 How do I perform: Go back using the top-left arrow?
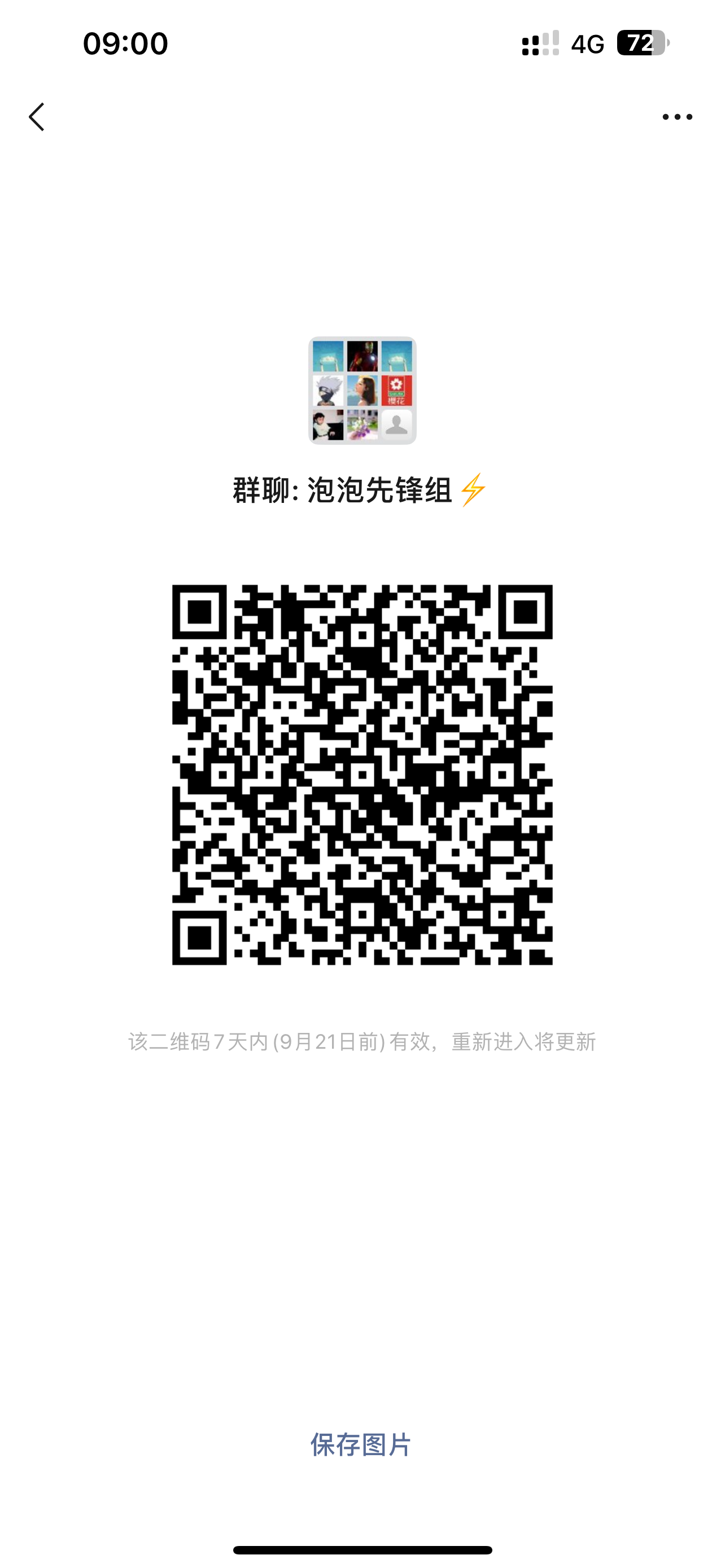coord(37,116)
